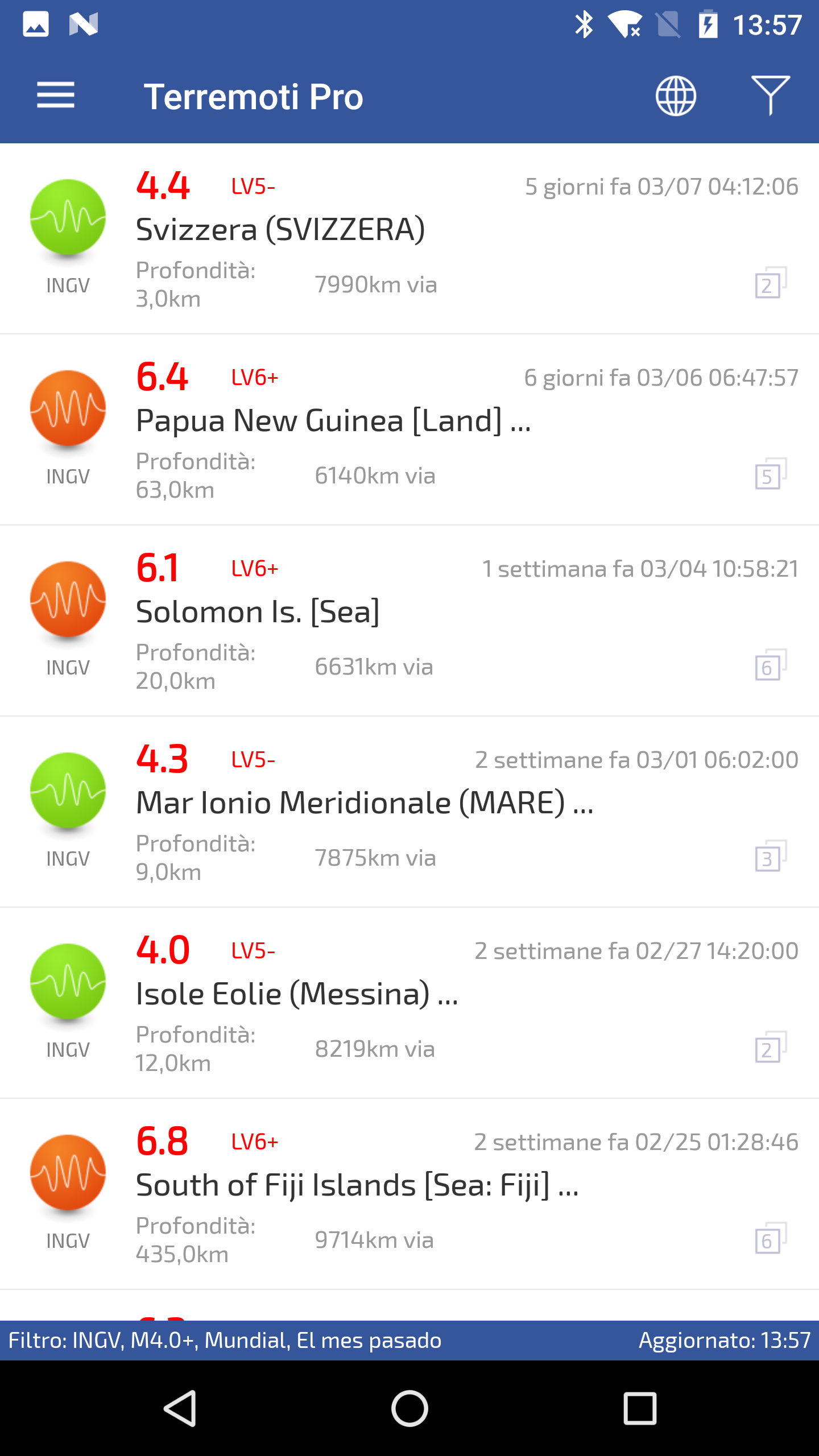The width and height of the screenshot is (819, 1456).
Task: Go back using the system back button
Action: pyautogui.click(x=180, y=1408)
